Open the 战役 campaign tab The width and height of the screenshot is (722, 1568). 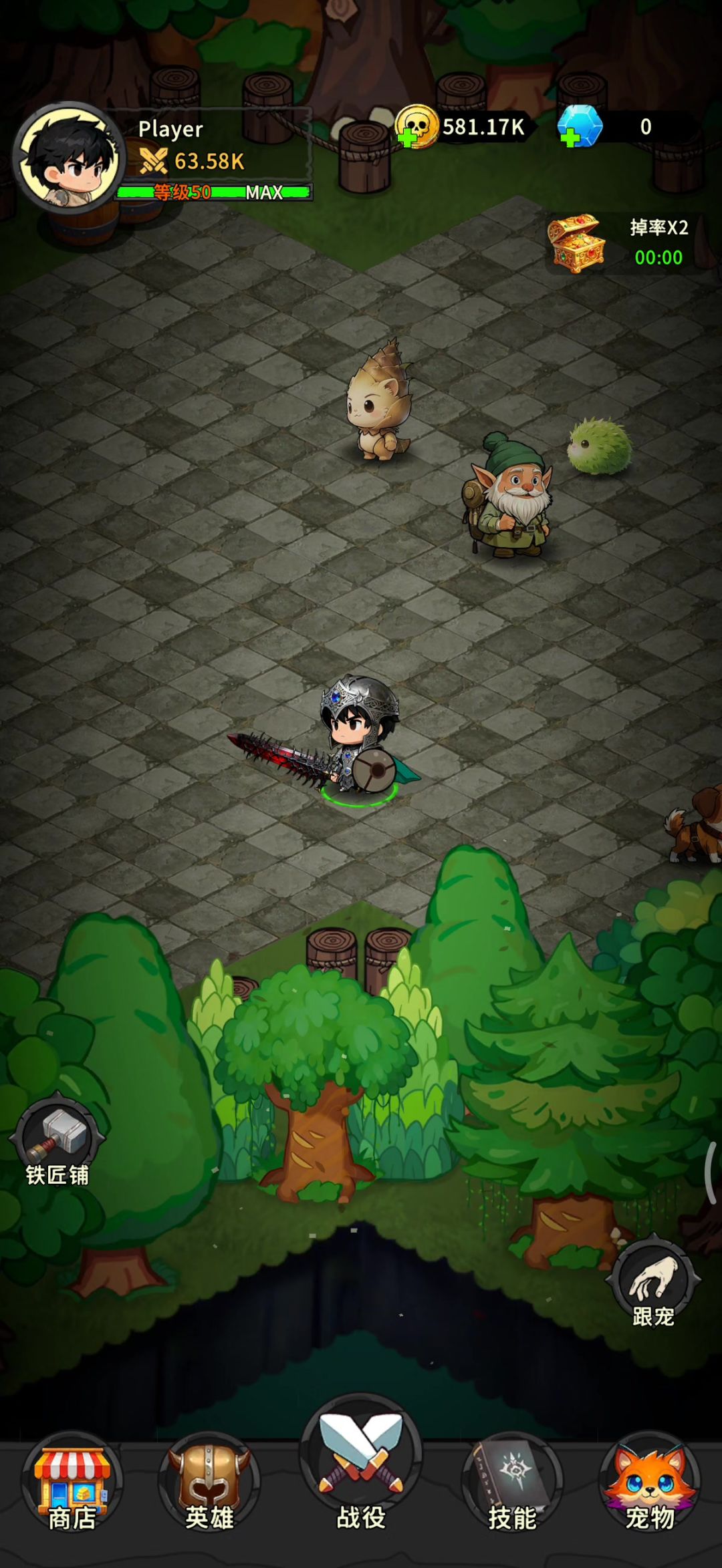(x=361, y=1470)
